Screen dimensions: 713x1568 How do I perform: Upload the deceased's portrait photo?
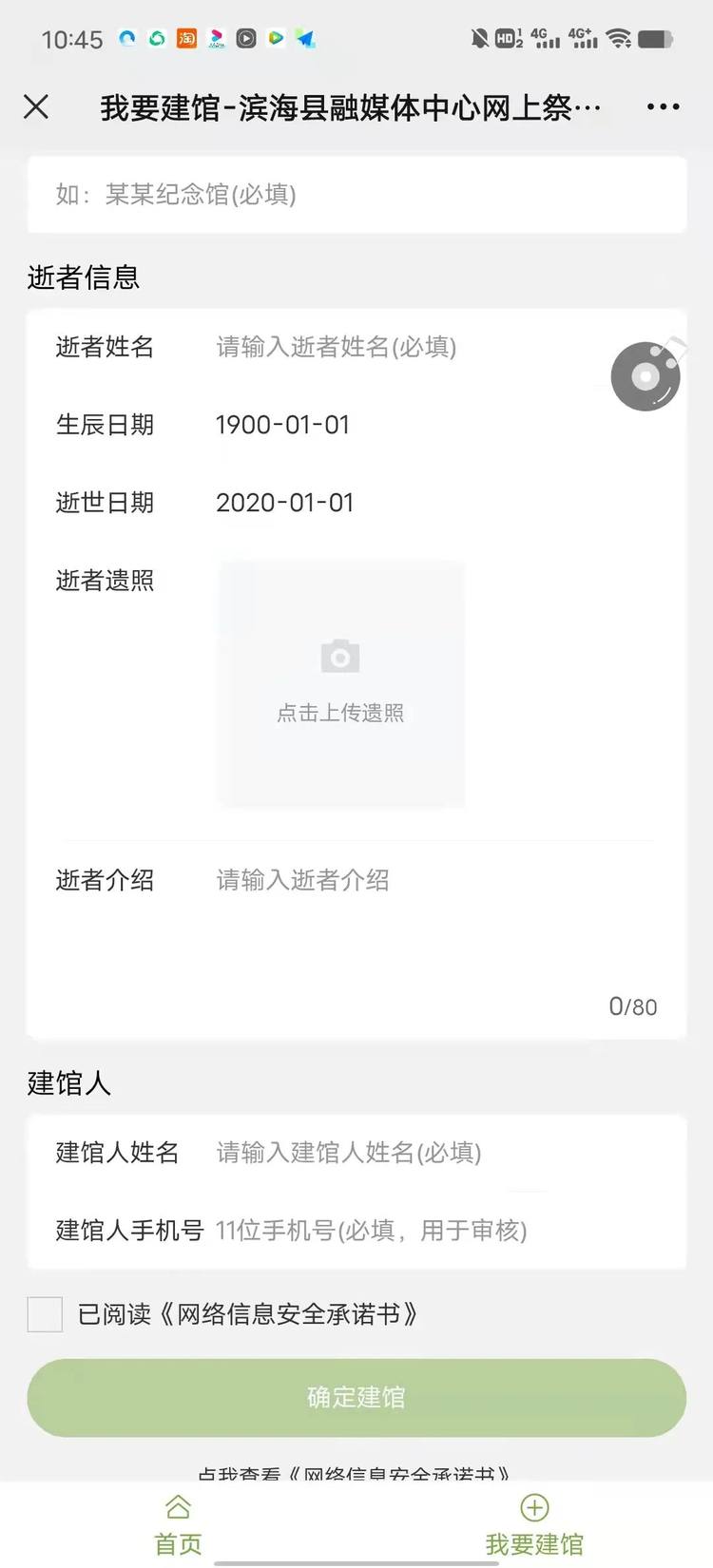340,683
